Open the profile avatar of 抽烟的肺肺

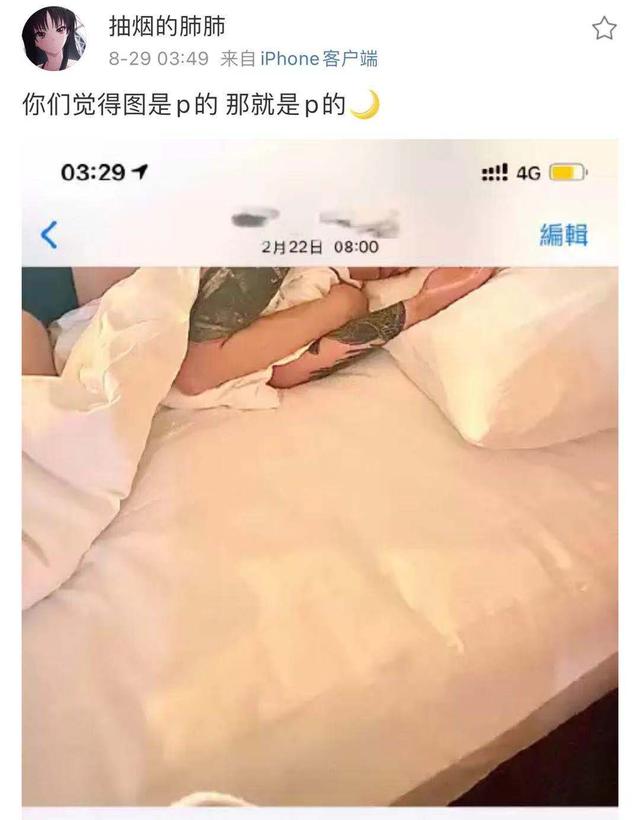[x=55, y=37]
